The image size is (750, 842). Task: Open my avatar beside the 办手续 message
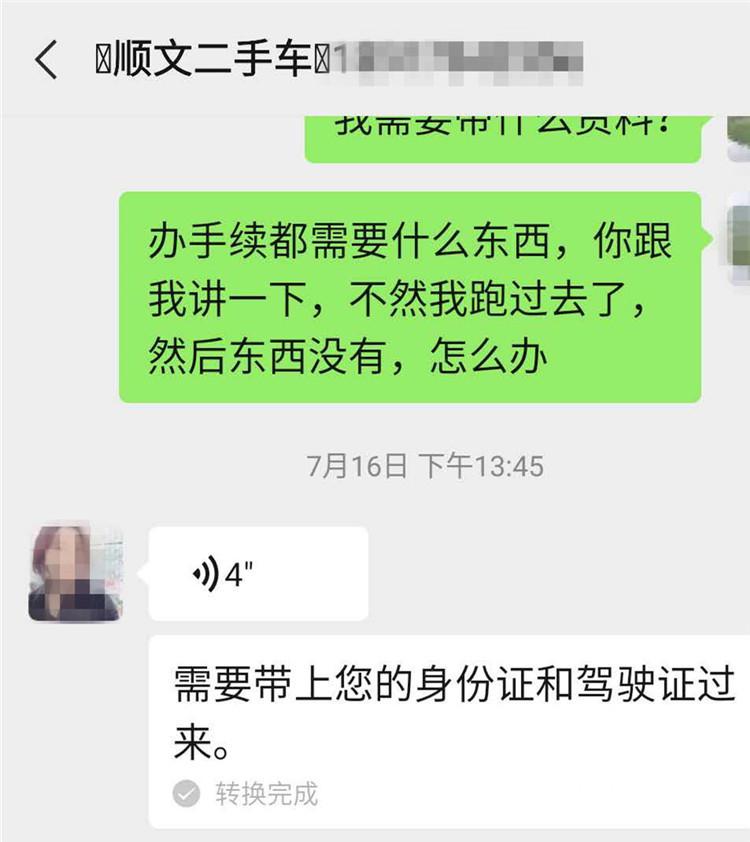(738, 236)
